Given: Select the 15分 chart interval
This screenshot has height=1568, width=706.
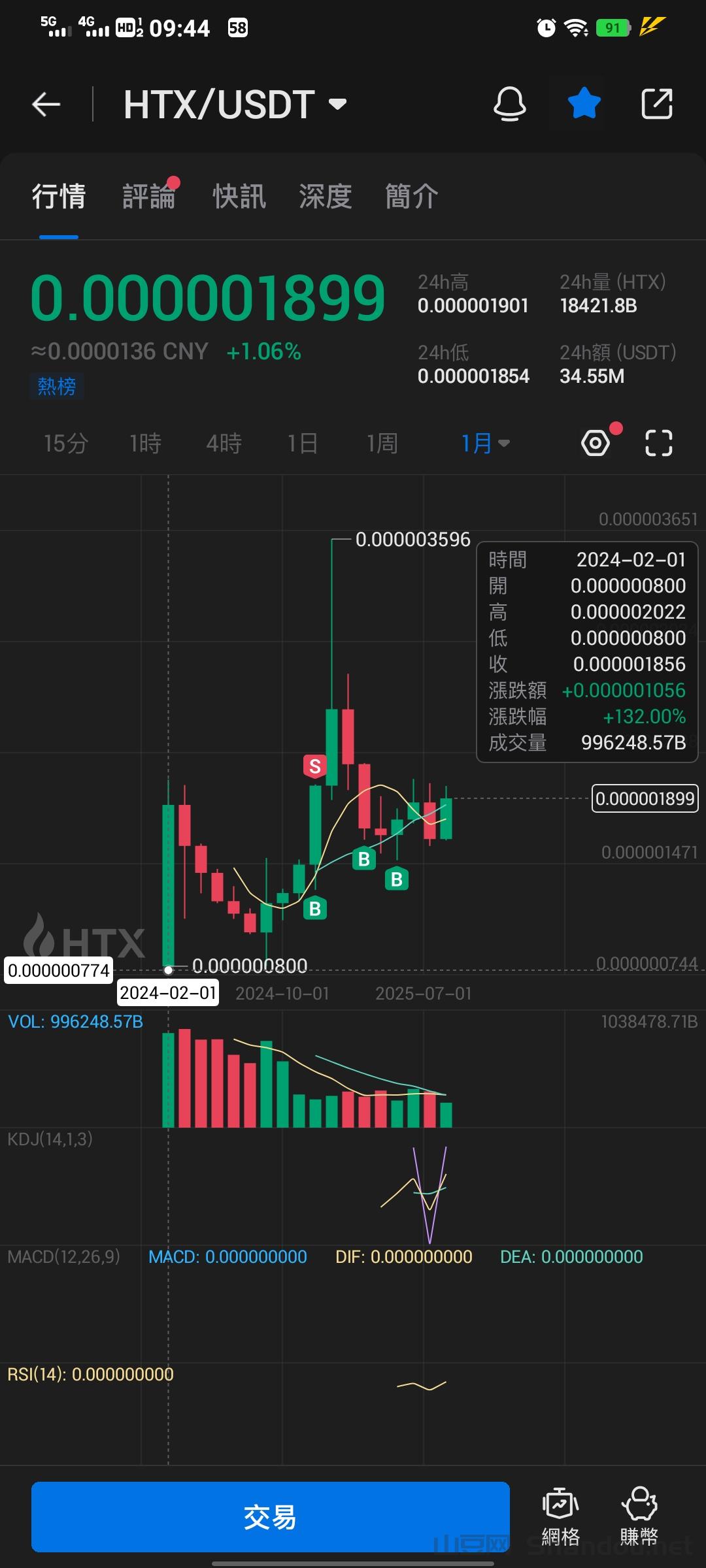Looking at the screenshot, I should pyautogui.click(x=65, y=444).
